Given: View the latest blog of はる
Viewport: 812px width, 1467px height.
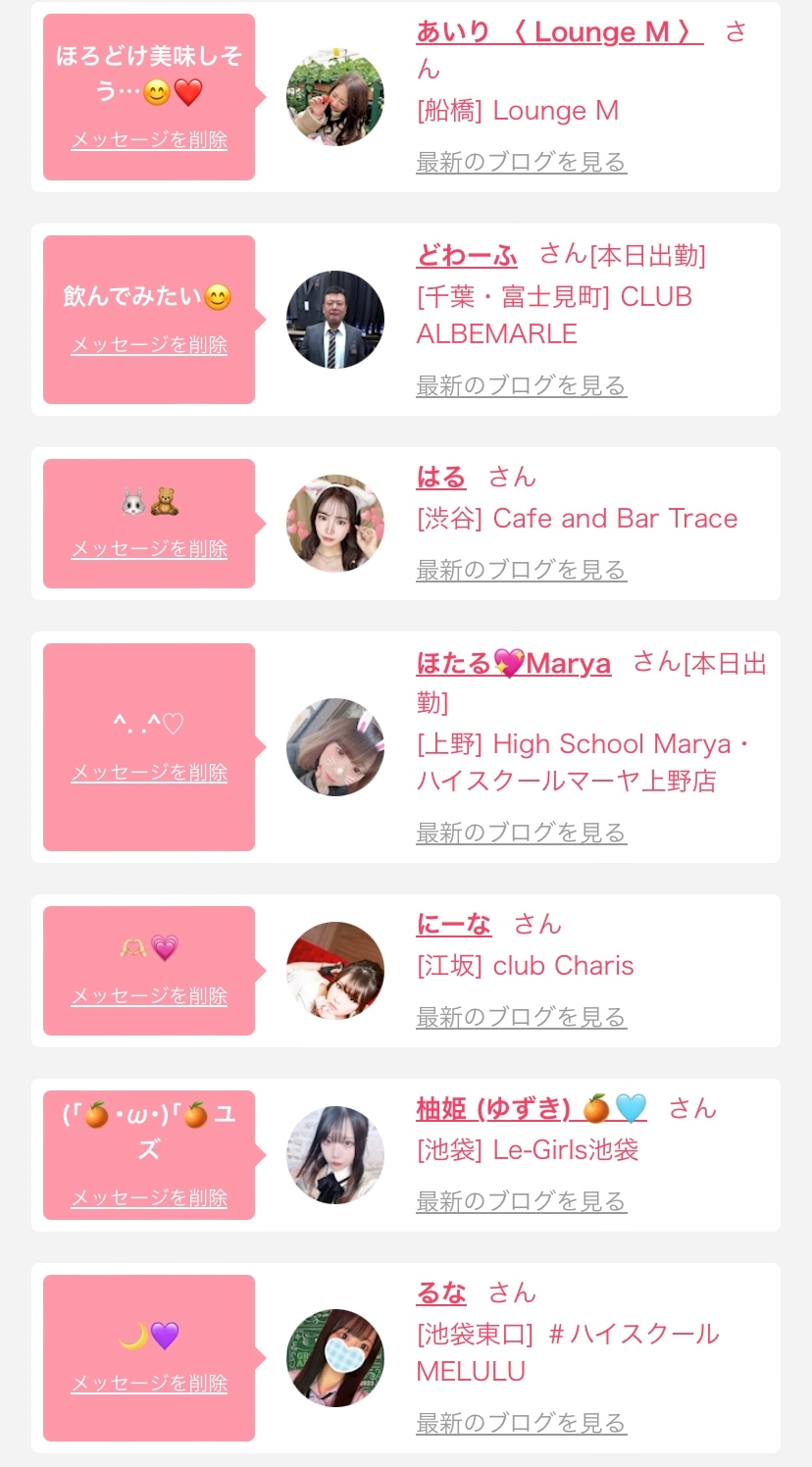Looking at the screenshot, I should coord(521,570).
